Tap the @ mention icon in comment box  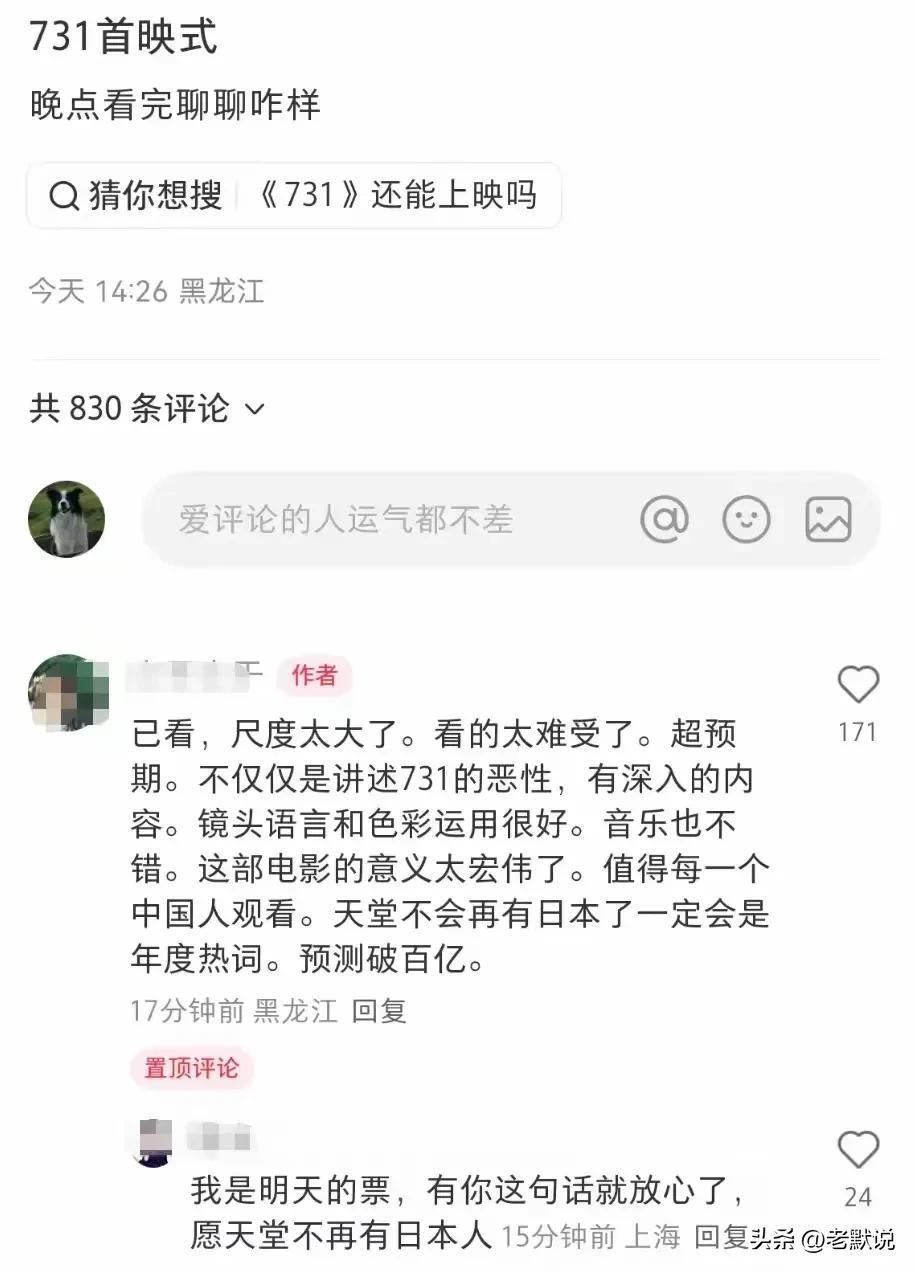(665, 520)
